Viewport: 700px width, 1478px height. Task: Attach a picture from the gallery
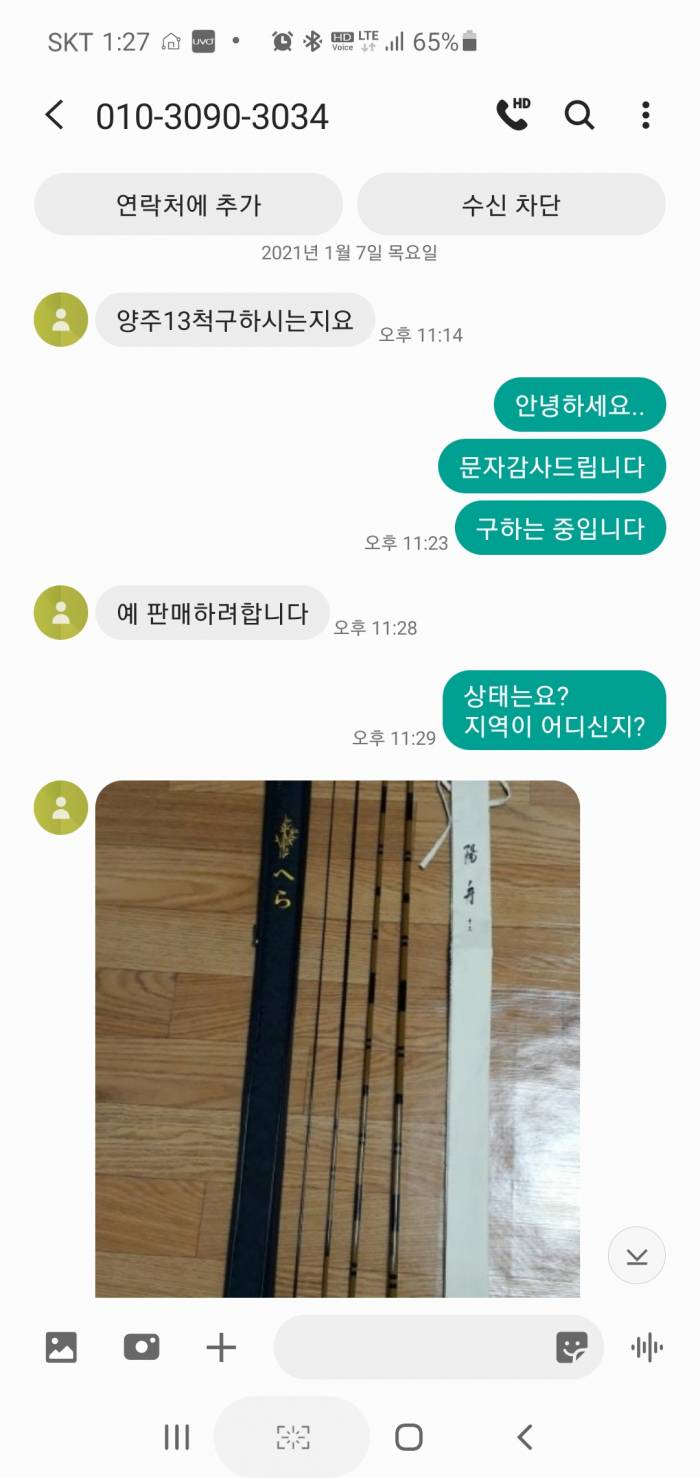click(x=61, y=1347)
